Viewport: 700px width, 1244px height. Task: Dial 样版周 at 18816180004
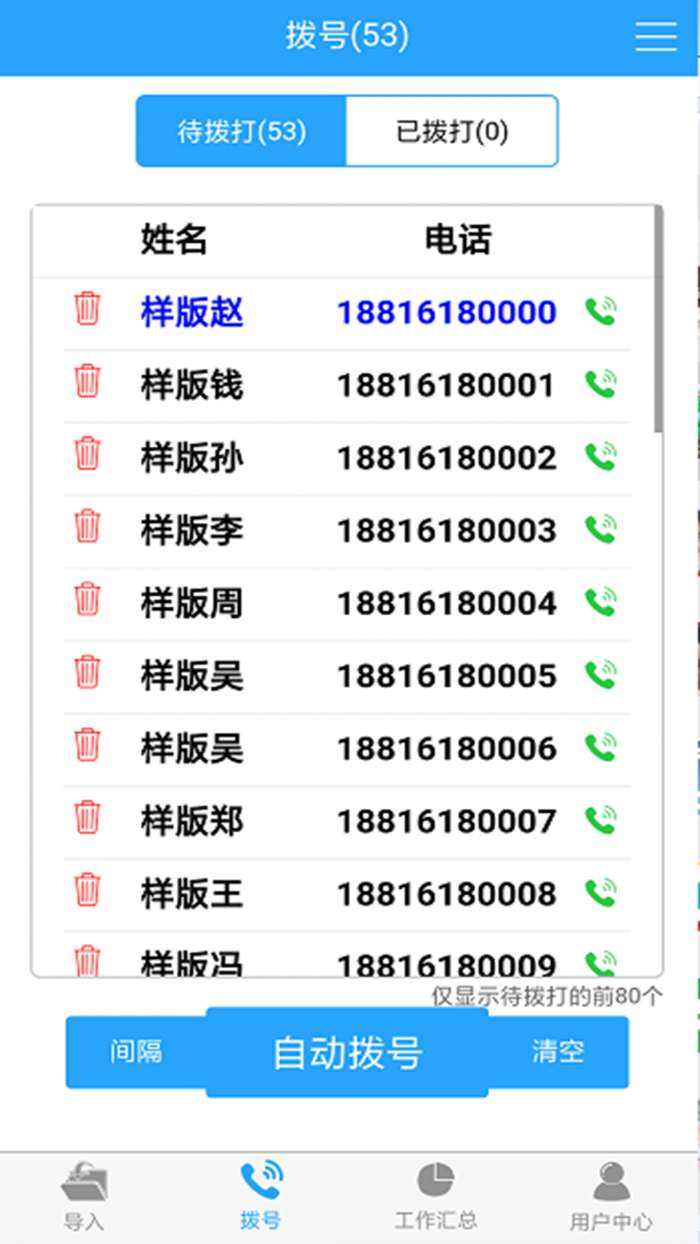600,603
